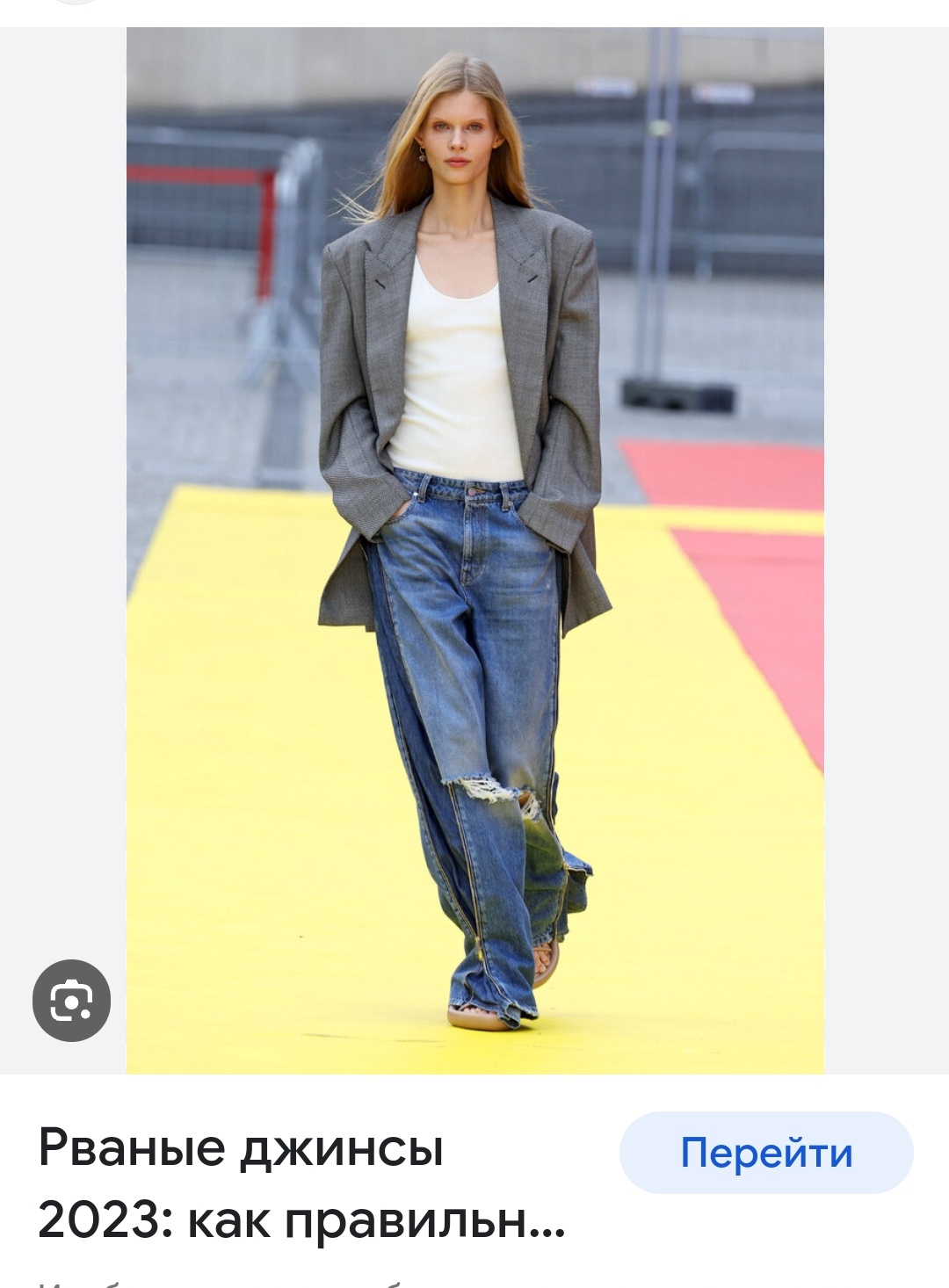
Task: Tap the Перейти button
Action: pyautogui.click(x=766, y=1153)
